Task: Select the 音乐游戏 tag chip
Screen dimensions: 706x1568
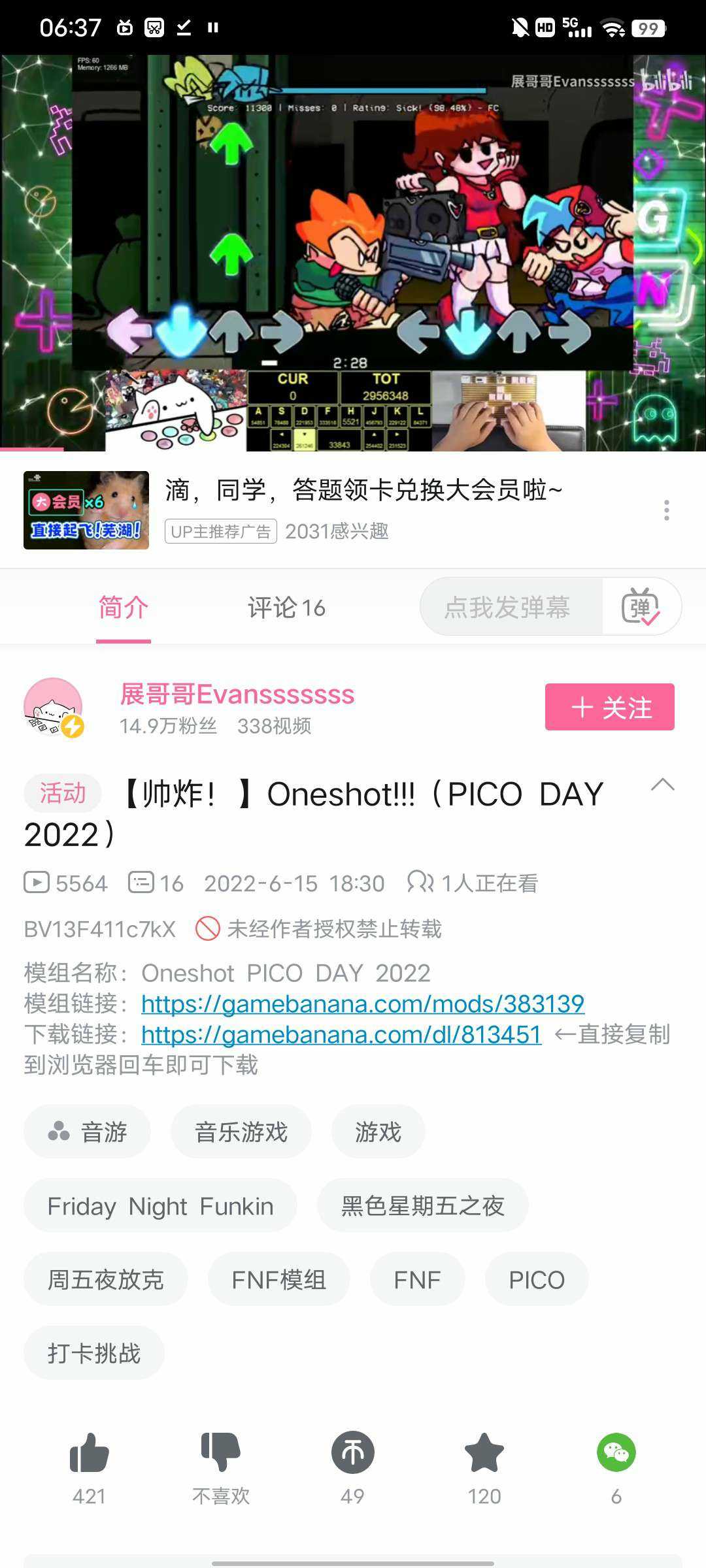Action: pos(241,1132)
